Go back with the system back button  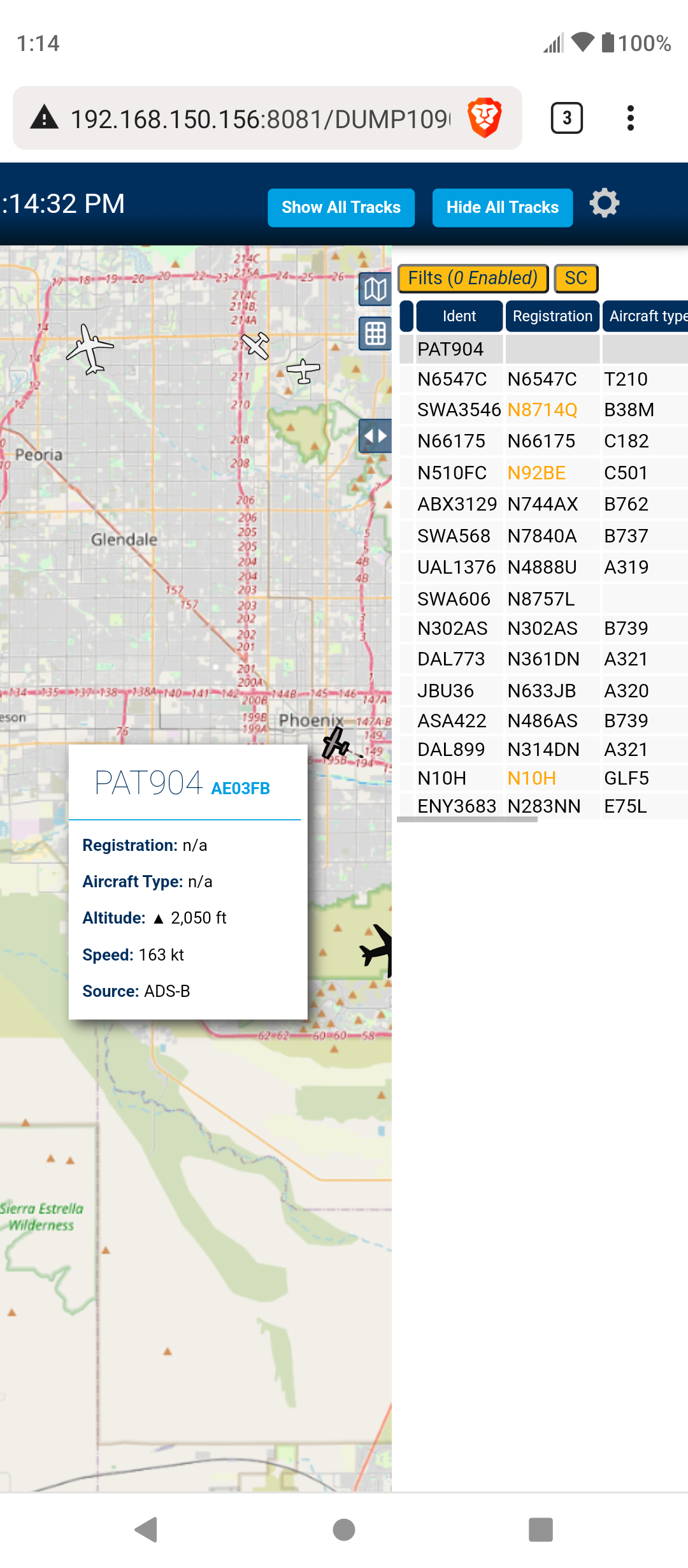click(147, 1530)
